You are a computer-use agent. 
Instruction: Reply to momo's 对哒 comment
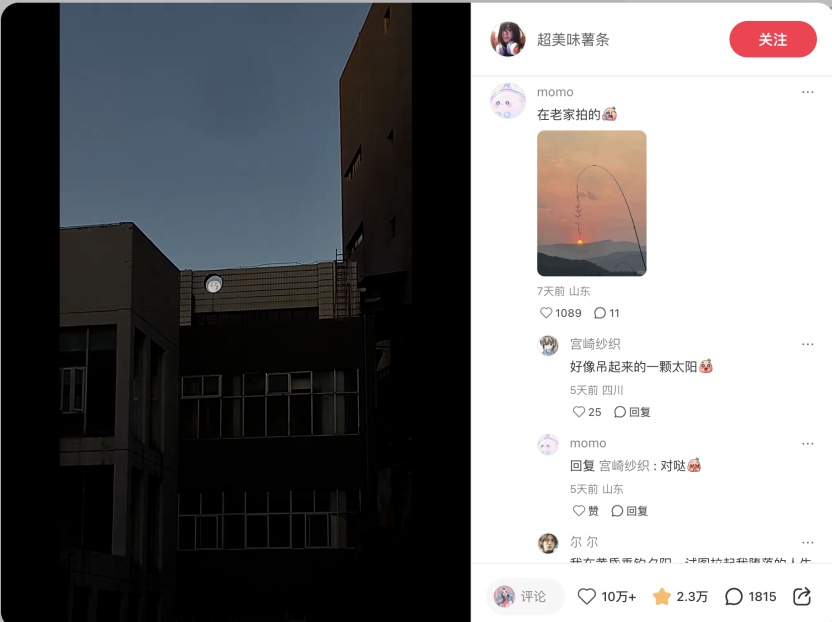click(629, 511)
